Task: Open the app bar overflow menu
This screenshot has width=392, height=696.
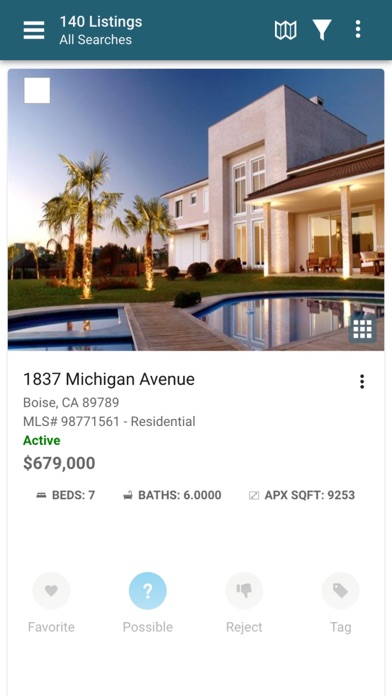Action: [358, 30]
